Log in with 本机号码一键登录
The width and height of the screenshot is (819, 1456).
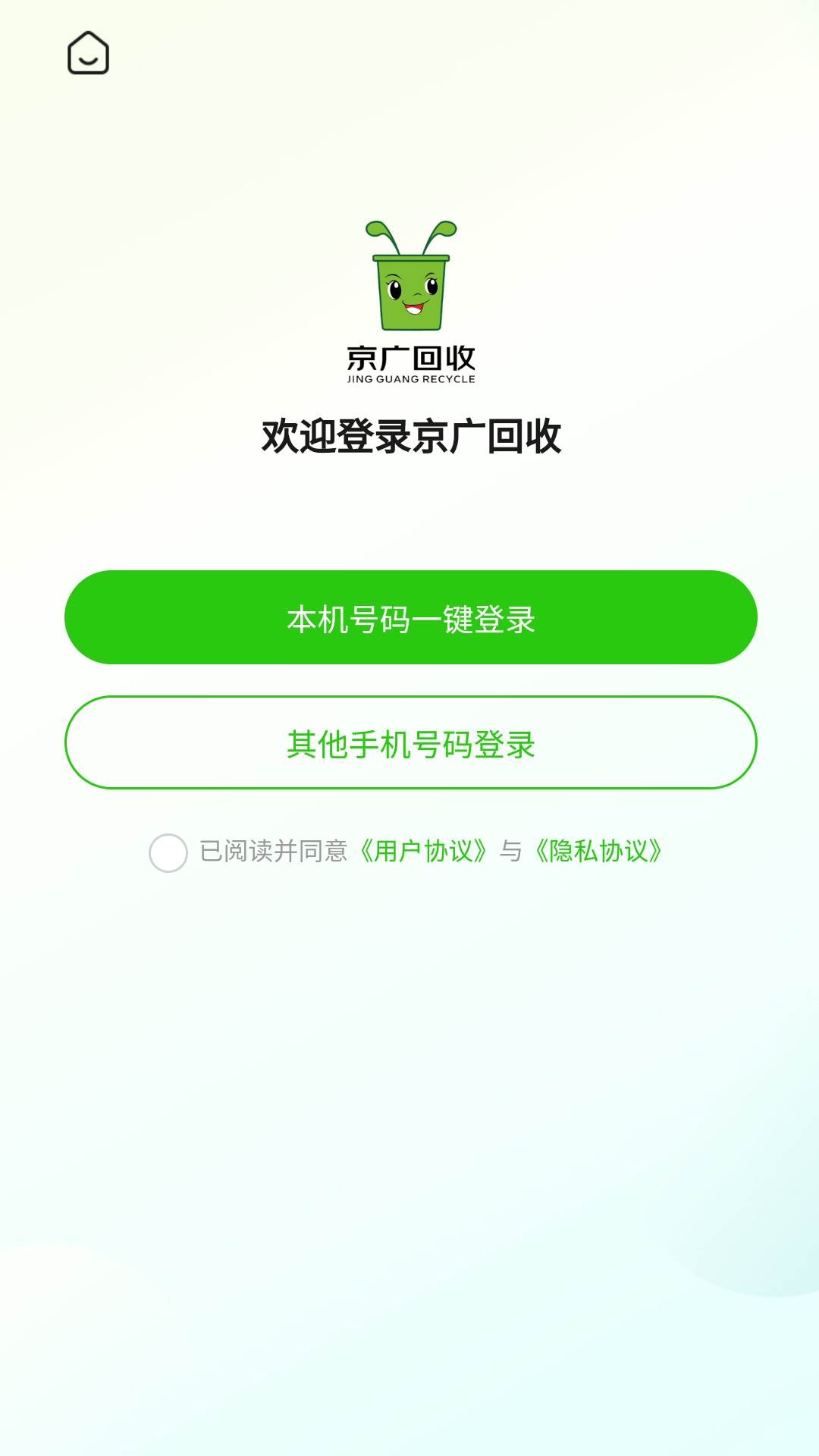tap(410, 617)
